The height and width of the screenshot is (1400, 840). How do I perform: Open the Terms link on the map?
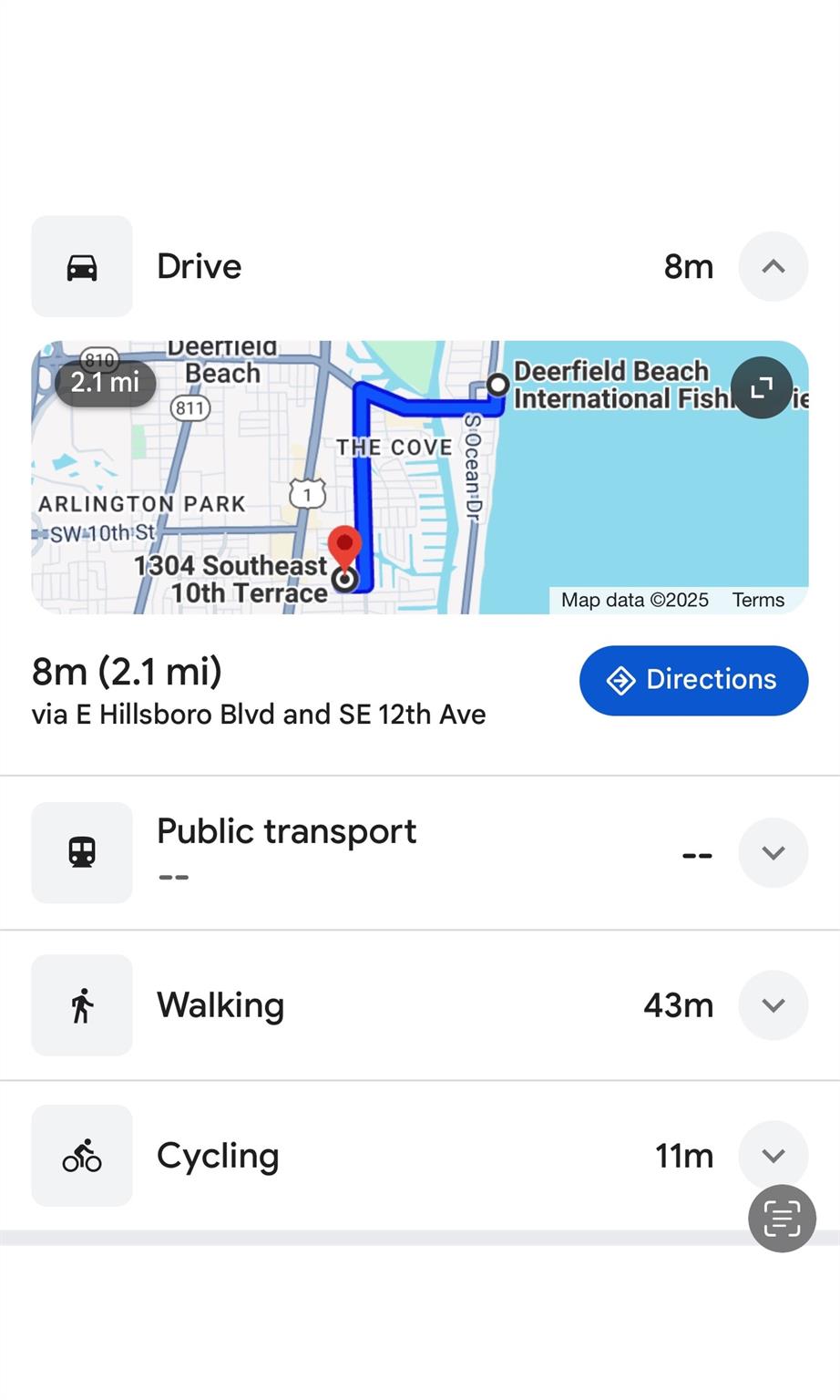tap(757, 600)
